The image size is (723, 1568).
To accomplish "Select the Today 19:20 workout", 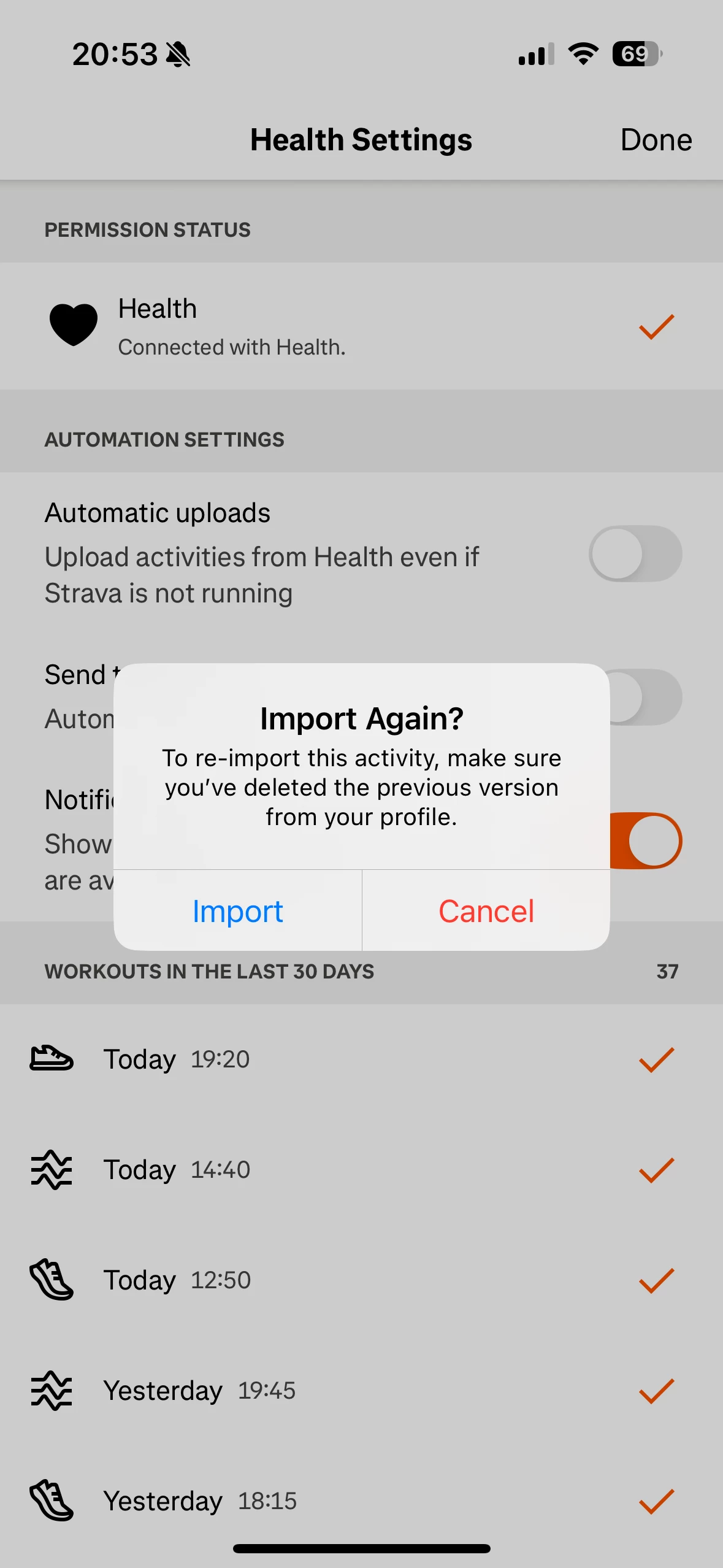I will [361, 1059].
